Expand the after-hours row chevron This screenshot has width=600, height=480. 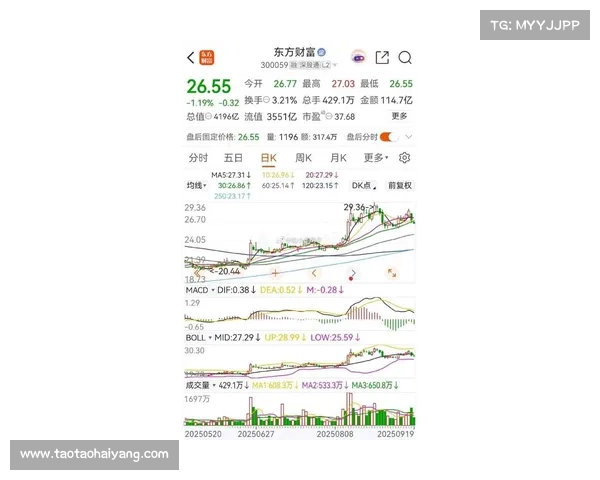coord(409,136)
